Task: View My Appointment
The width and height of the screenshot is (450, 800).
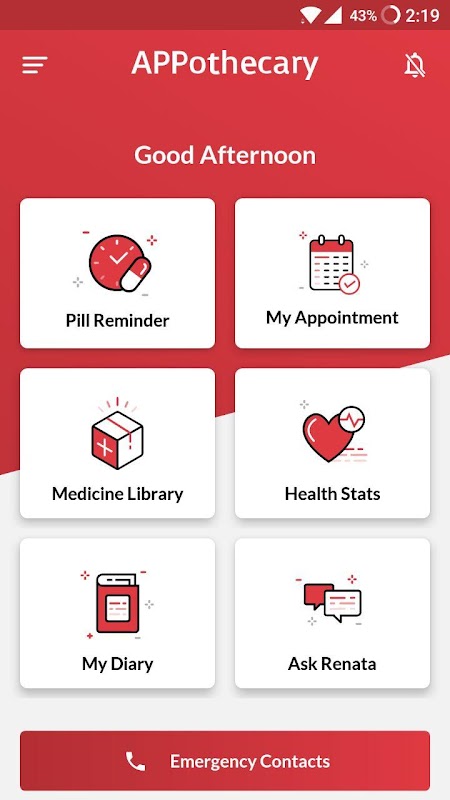Action: (x=332, y=273)
